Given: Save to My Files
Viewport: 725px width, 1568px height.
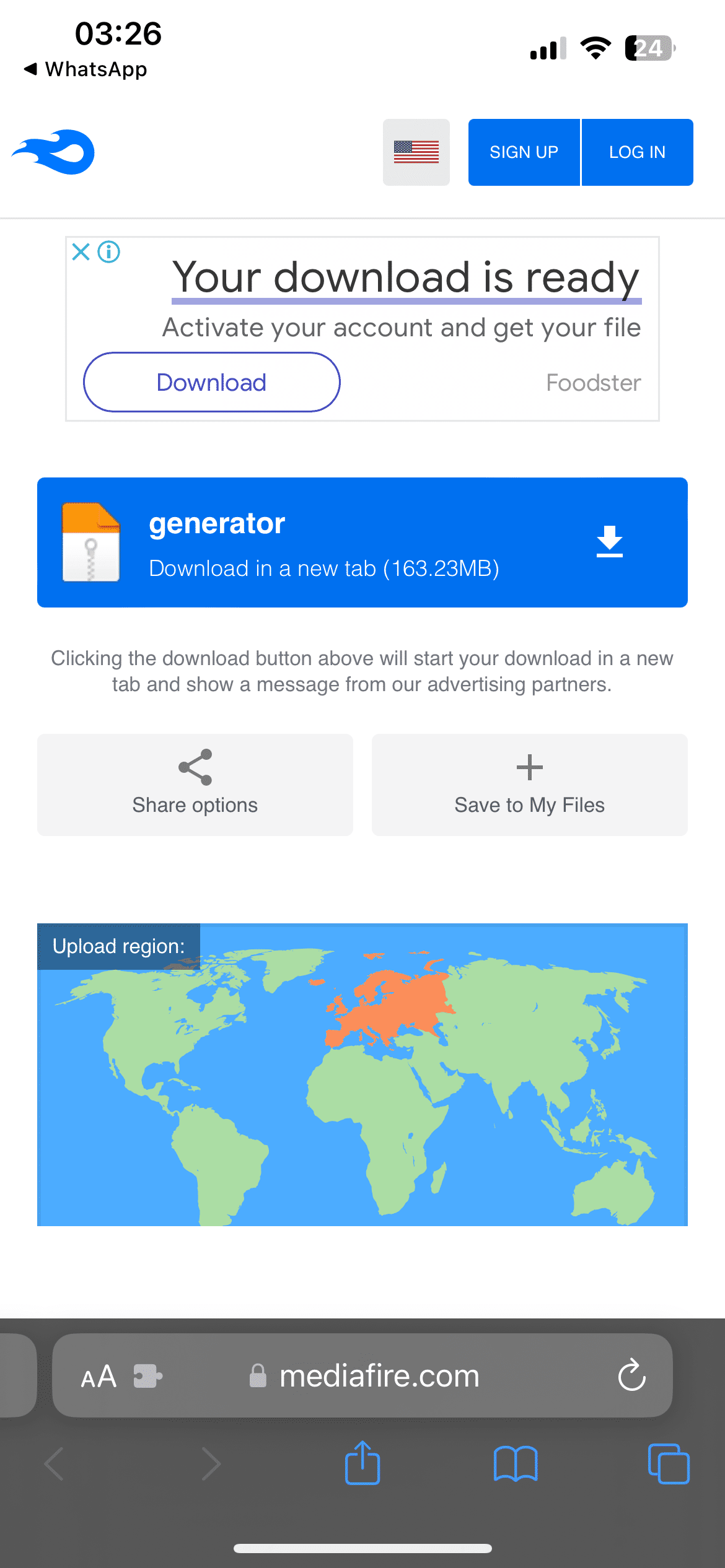Looking at the screenshot, I should point(529,785).
